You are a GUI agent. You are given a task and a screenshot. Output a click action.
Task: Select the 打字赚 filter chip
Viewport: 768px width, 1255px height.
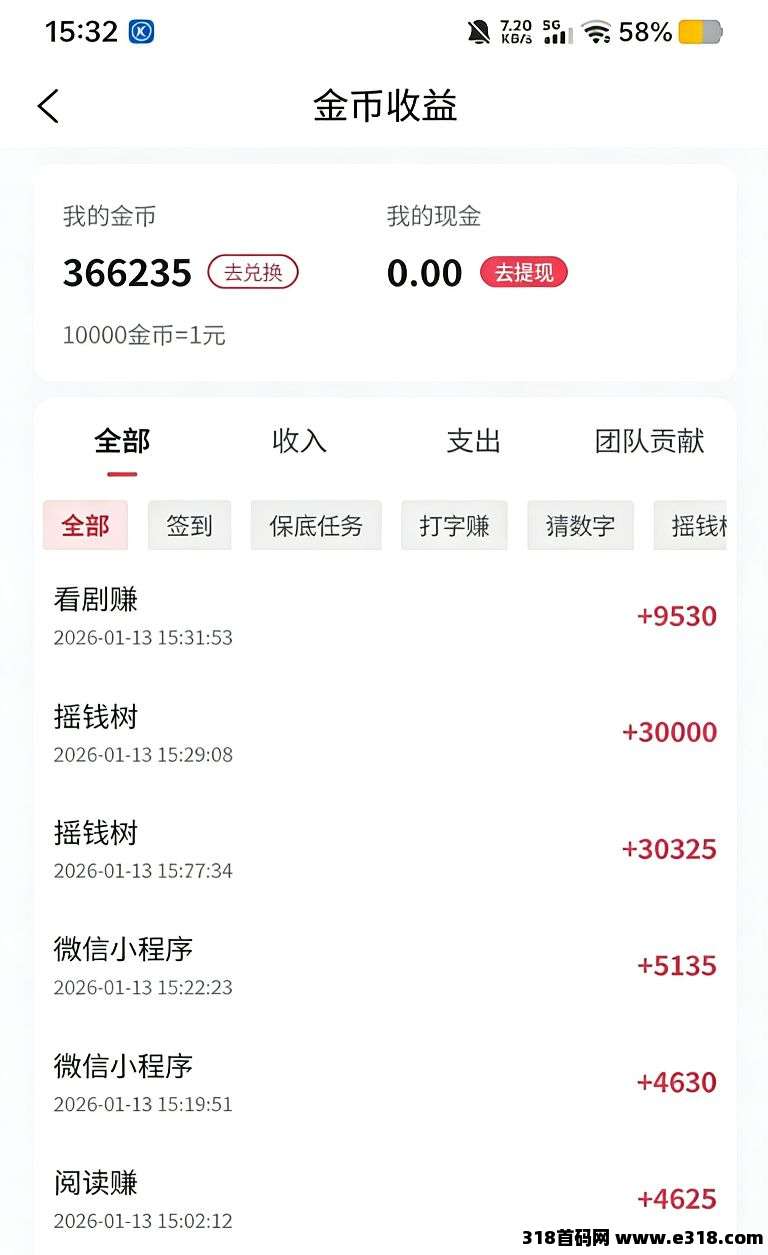point(454,526)
